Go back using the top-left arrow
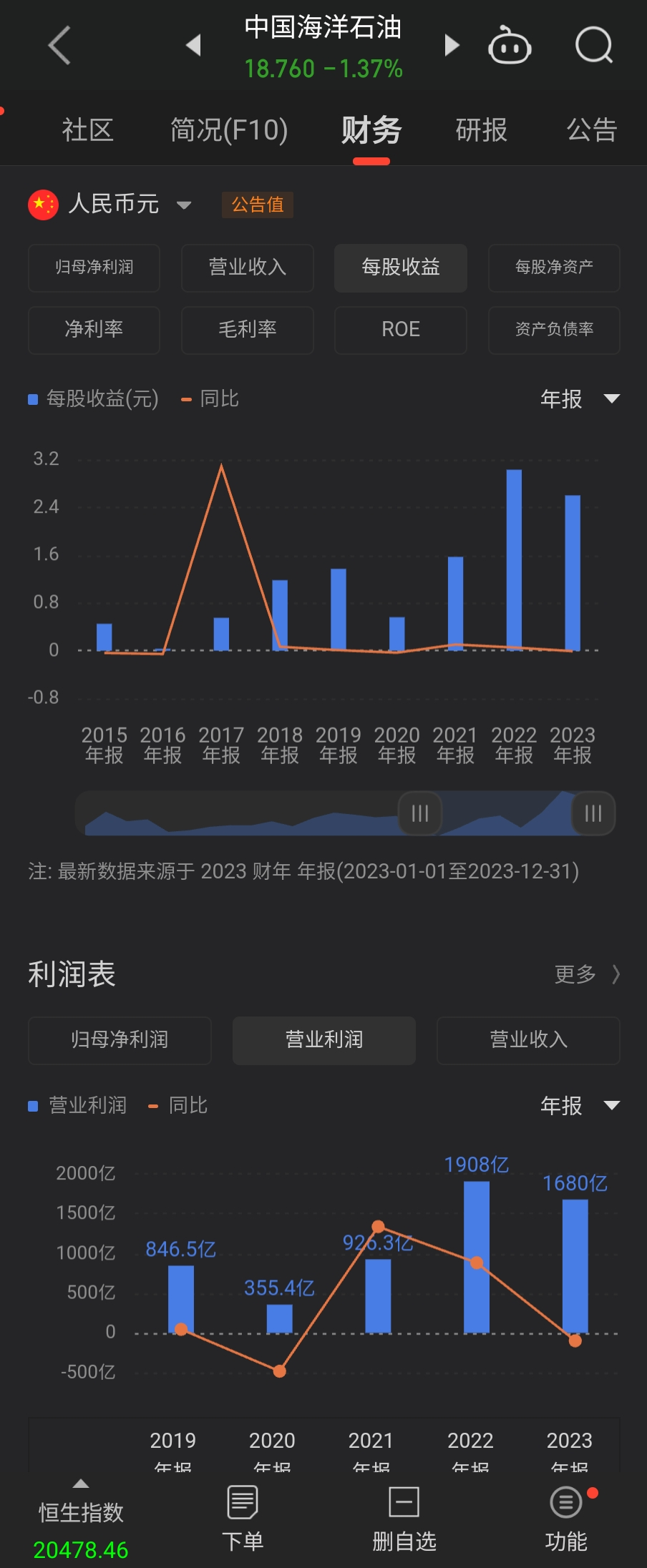Viewport: 647px width, 1568px height. click(59, 46)
